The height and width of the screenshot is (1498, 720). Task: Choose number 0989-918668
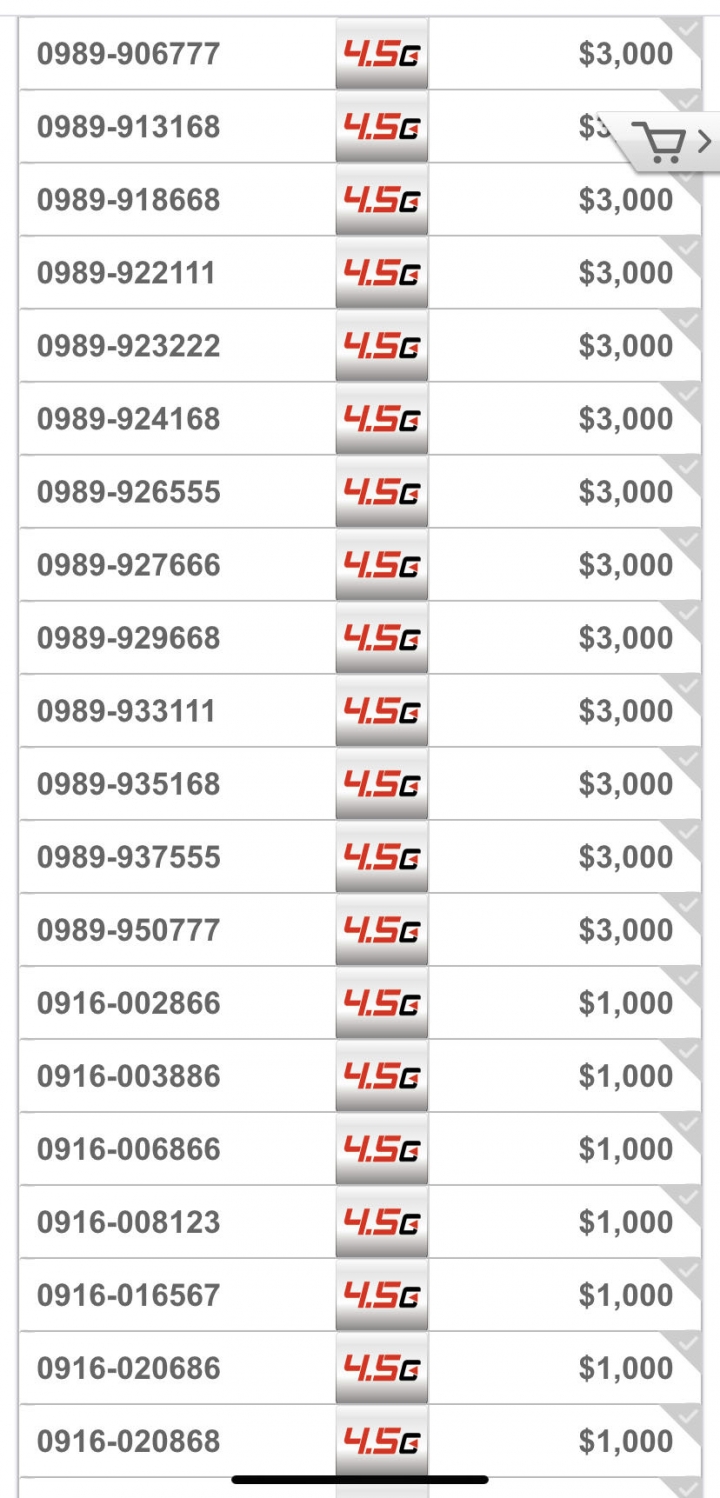(x=360, y=200)
